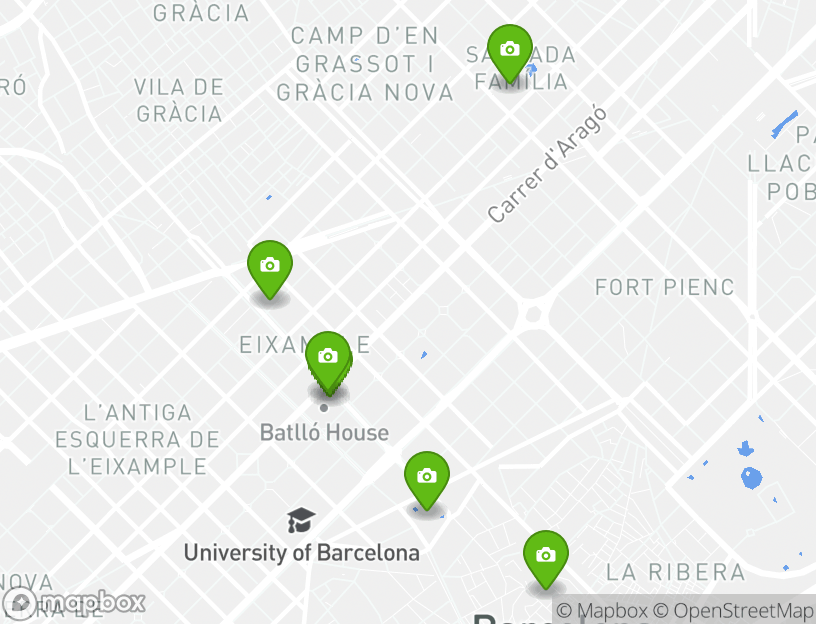Tap the camera pin northeast of University of Barcelona
The width and height of the screenshot is (816, 624).
427,477
